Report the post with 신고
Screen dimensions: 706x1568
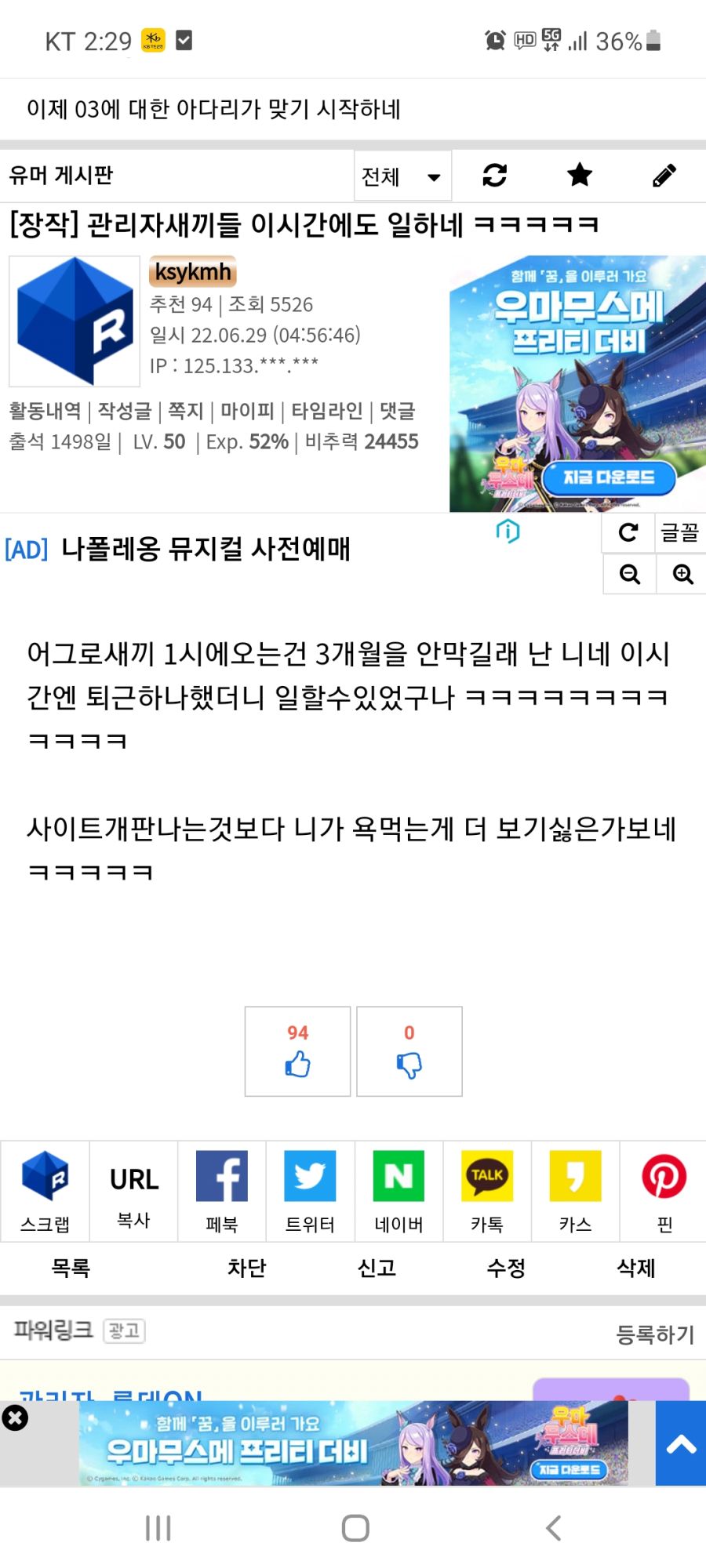tap(377, 1268)
